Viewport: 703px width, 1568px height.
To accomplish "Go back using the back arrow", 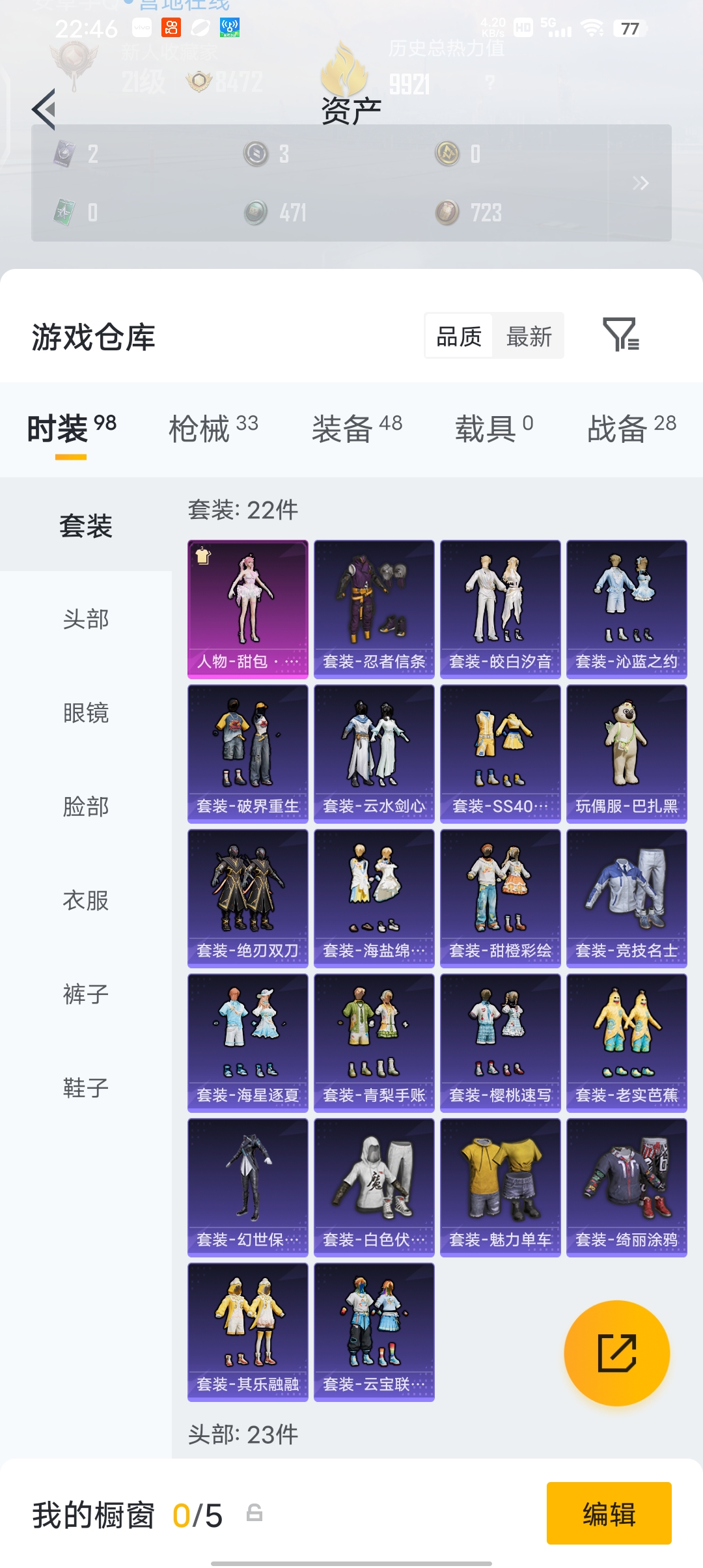I will [x=44, y=109].
